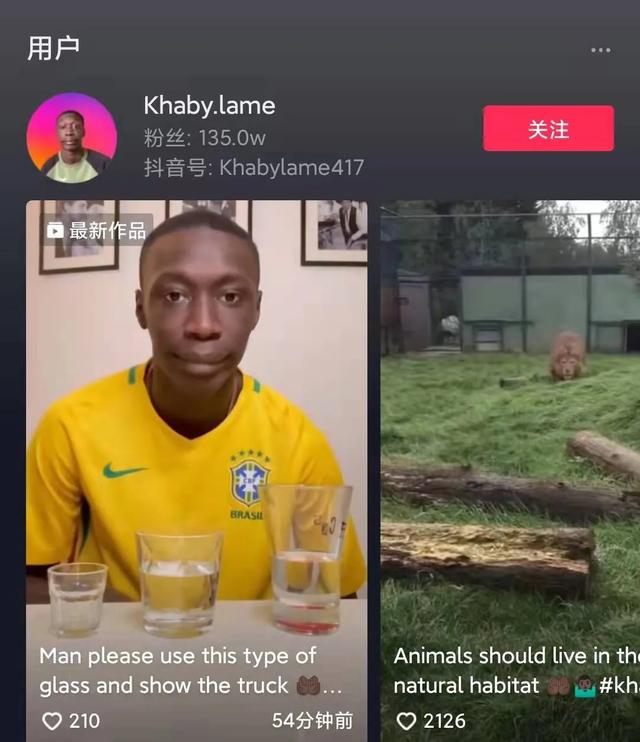640x742 pixels.
Task: Open the account name in the user result
Action: point(209,106)
